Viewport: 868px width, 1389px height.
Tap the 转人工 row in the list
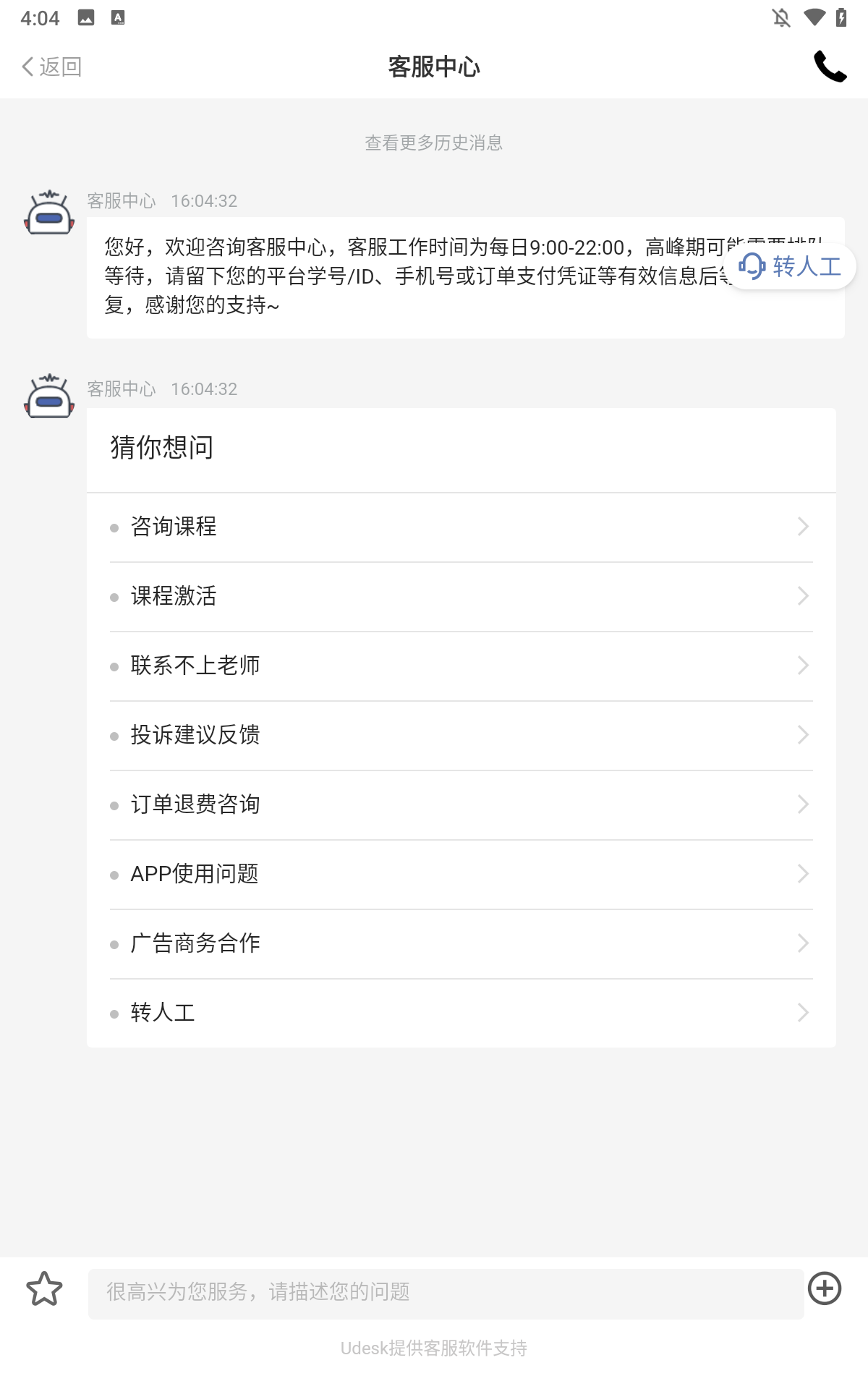(x=461, y=1013)
